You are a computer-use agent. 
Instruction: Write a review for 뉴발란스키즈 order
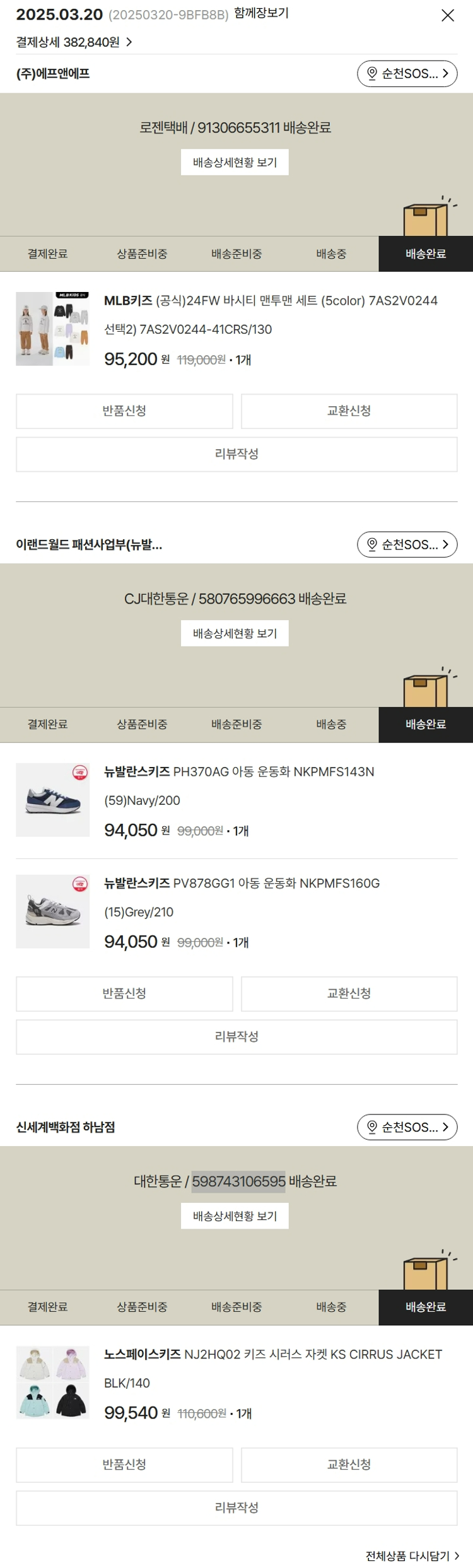click(x=237, y=1037)
